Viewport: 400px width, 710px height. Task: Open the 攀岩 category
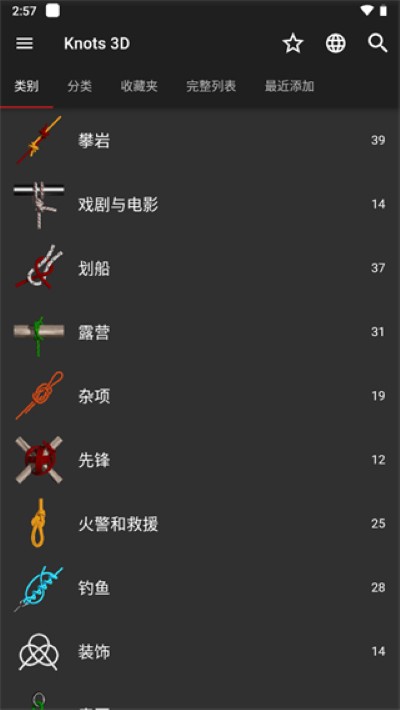coord(200,140)
